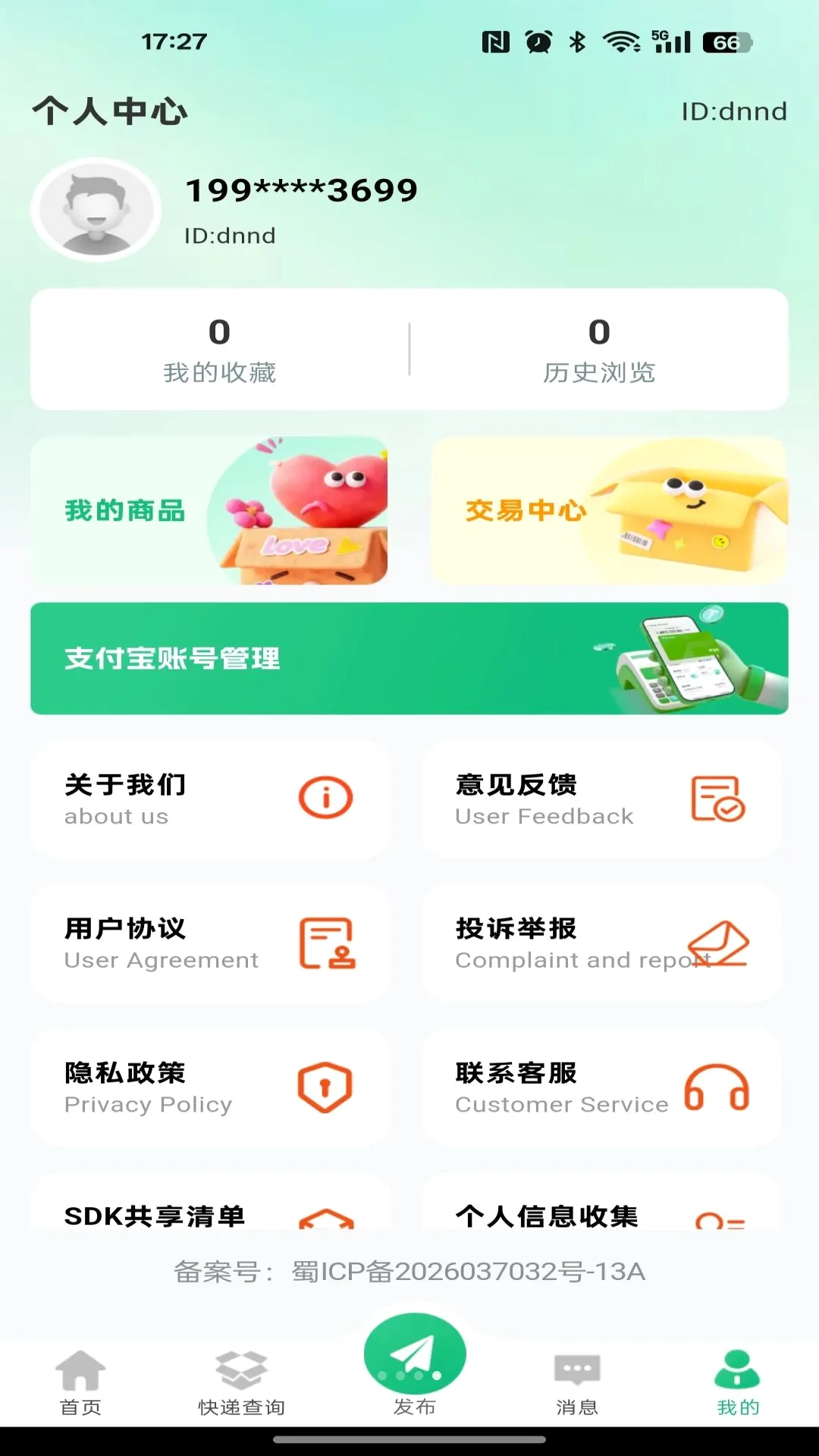Viewport: 819px width, 1456px height.
Task: Open 个人信息收集 list
Action: pyautogui.click(x=601, y=1203)
